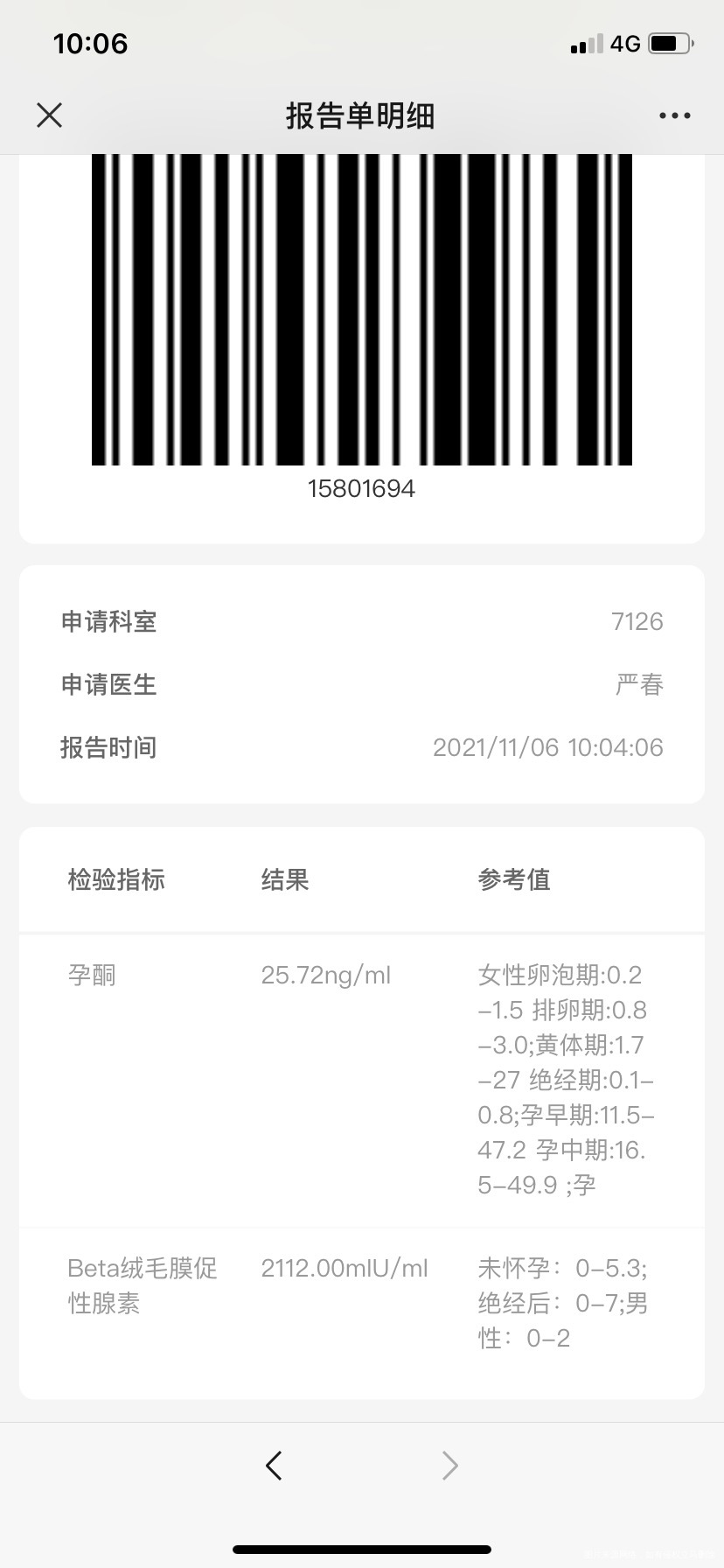Select the 孕酮 result 25.72ng/ml
The image size is (724, 1568).
coord(327,974)
